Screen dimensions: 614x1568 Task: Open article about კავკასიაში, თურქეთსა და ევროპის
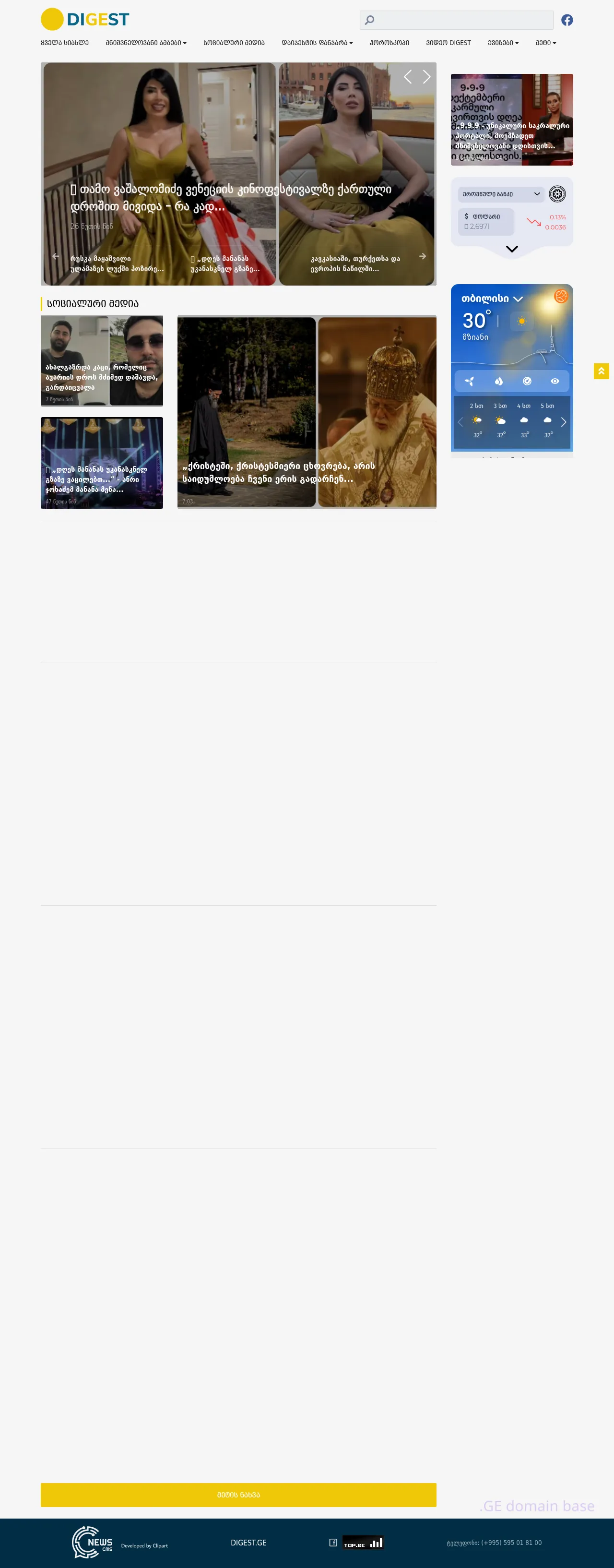pos(355,263)
